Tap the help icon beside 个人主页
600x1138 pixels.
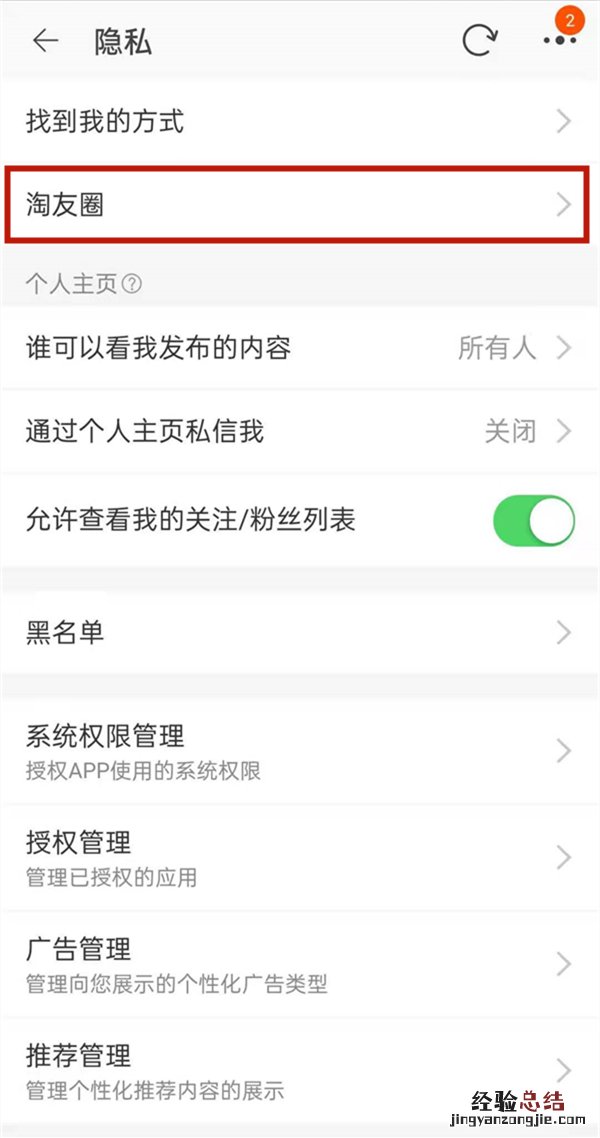132,284
